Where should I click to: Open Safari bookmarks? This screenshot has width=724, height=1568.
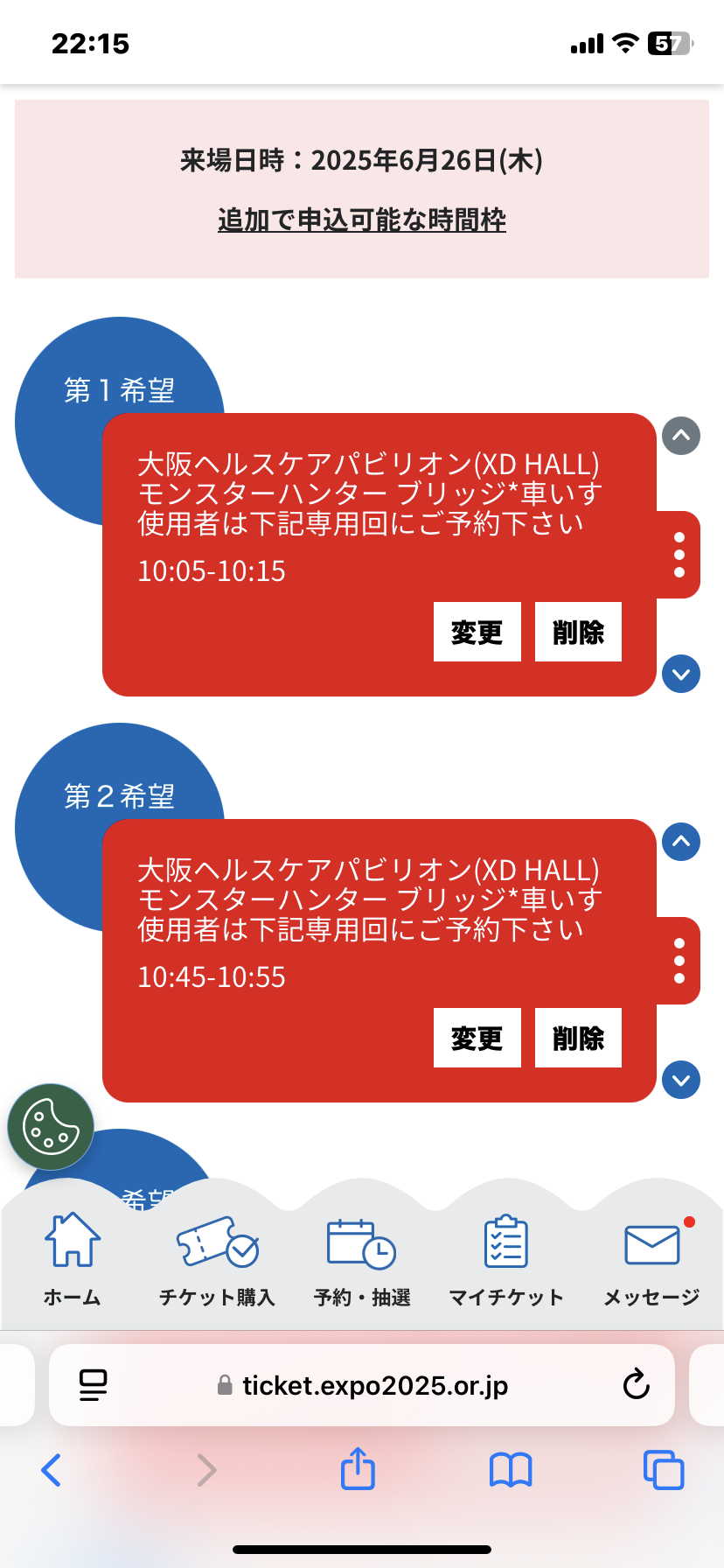click(511, 1470)
